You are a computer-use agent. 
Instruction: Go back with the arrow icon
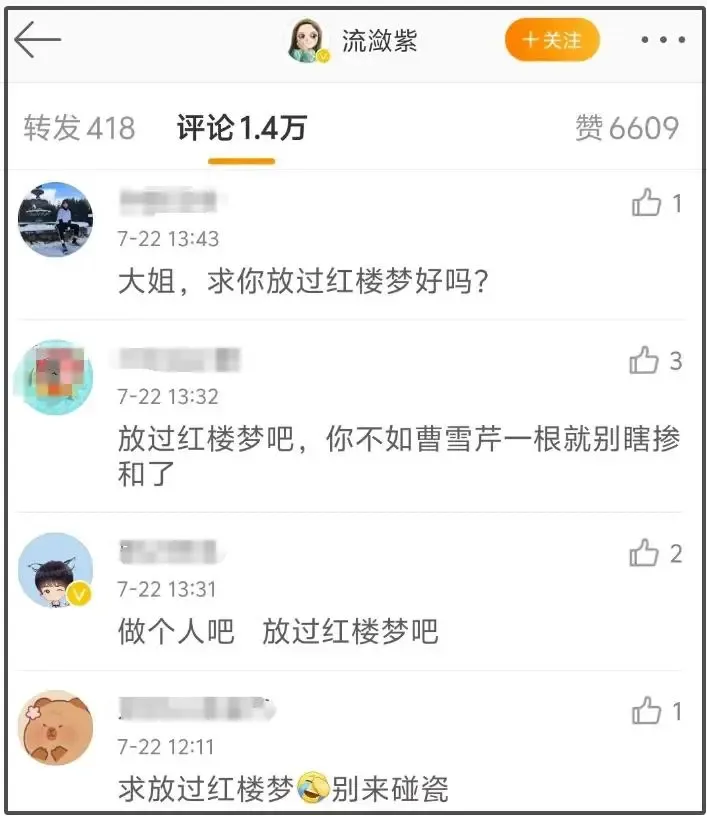[38, 40]
